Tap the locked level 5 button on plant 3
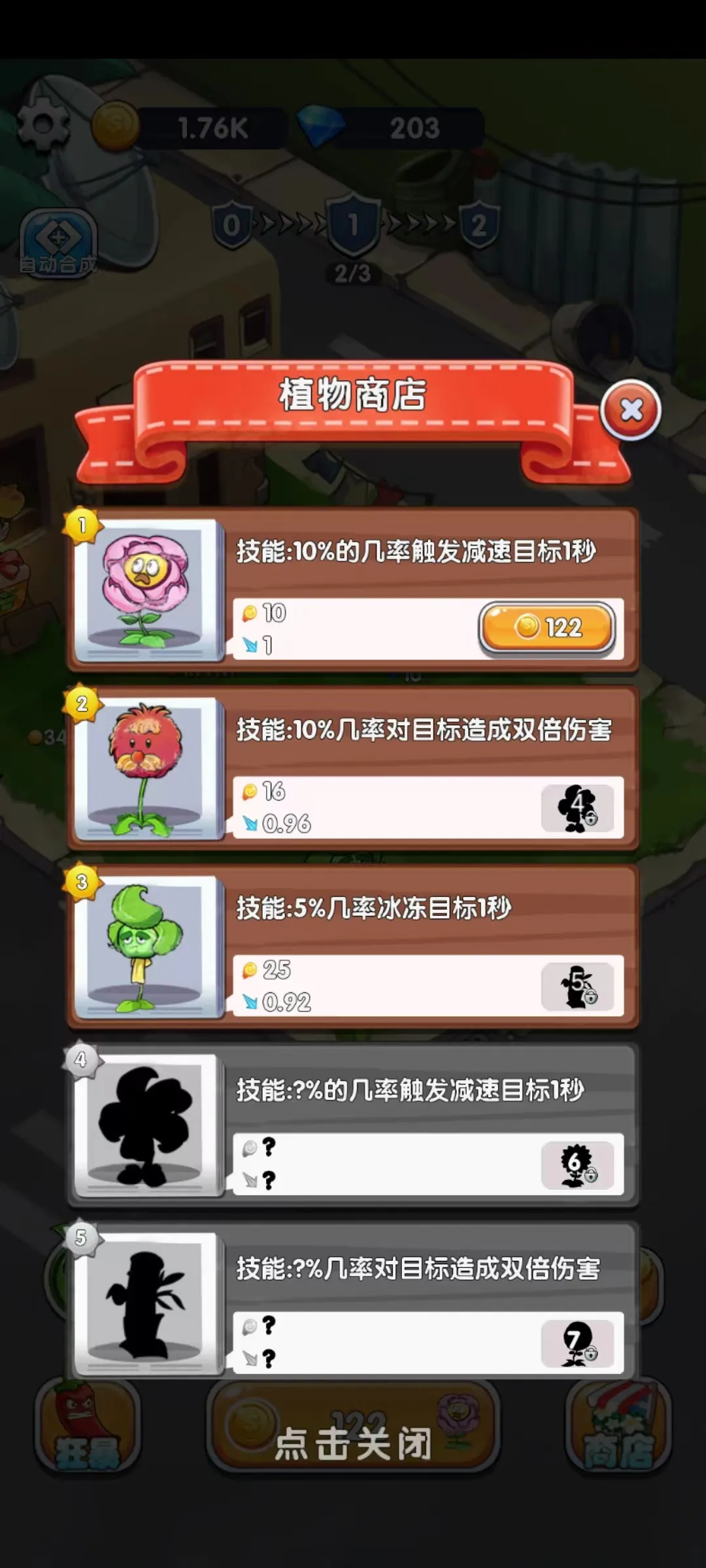The image size is (706, 1568). click(x=577, y=987)
